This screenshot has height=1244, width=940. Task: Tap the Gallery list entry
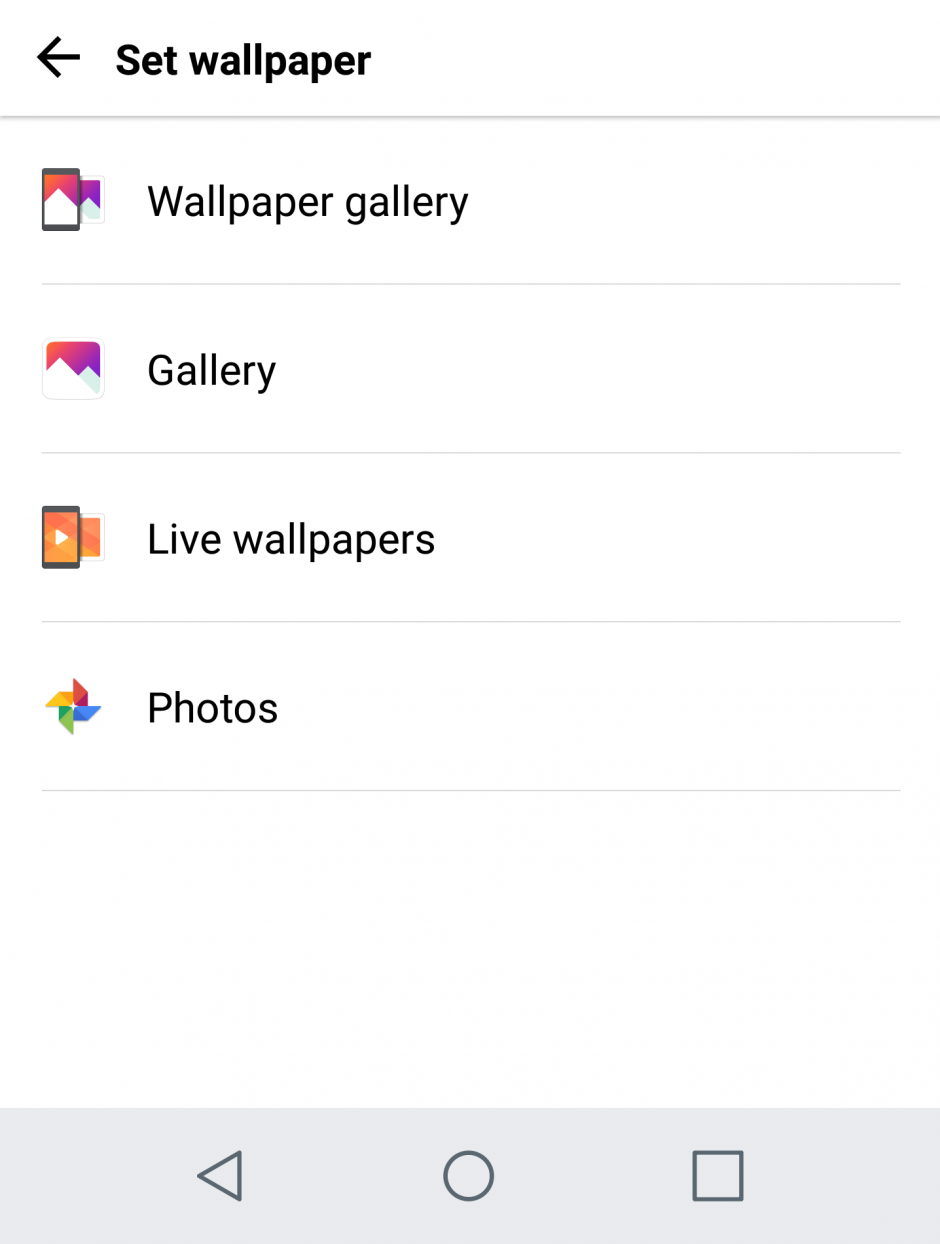point(470,368)
